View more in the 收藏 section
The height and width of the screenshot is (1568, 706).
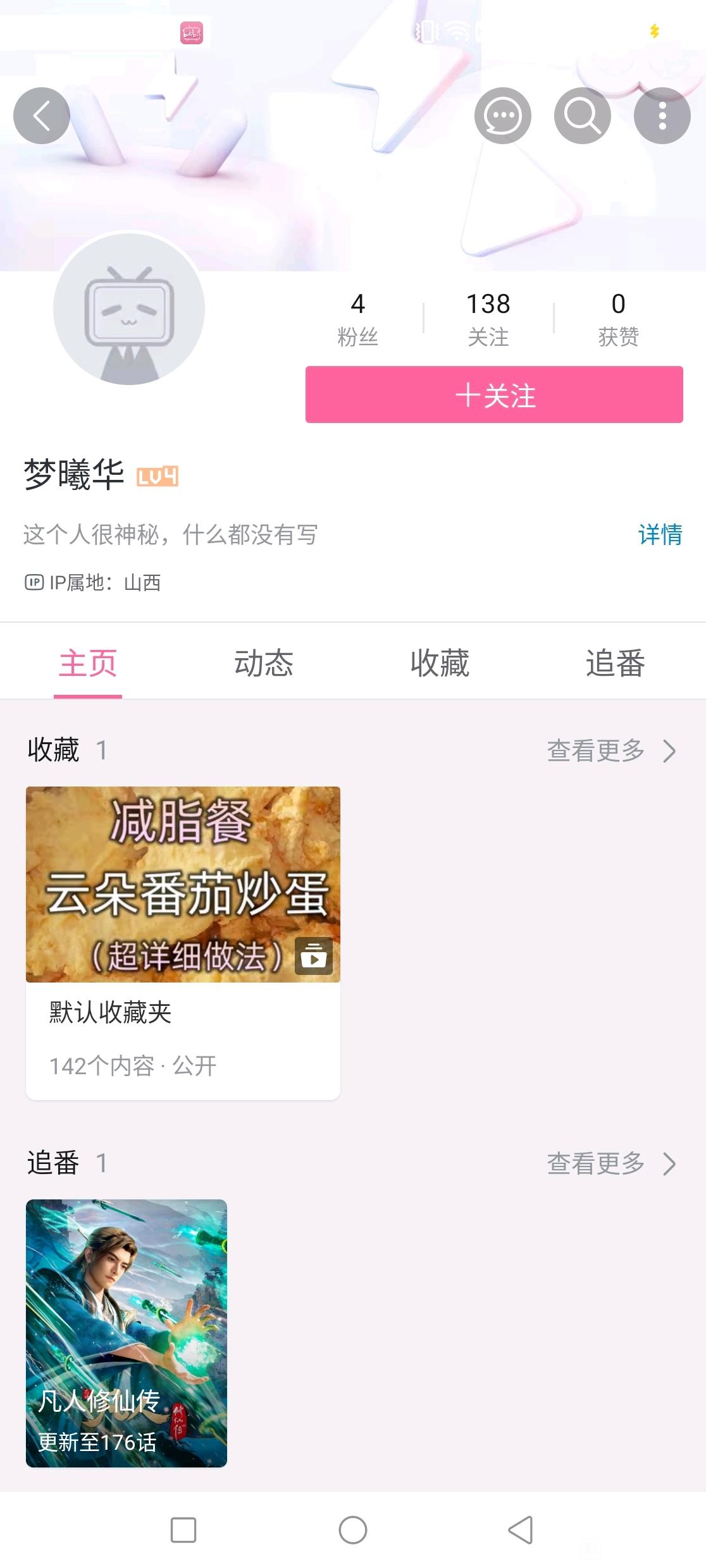point(611,750)
